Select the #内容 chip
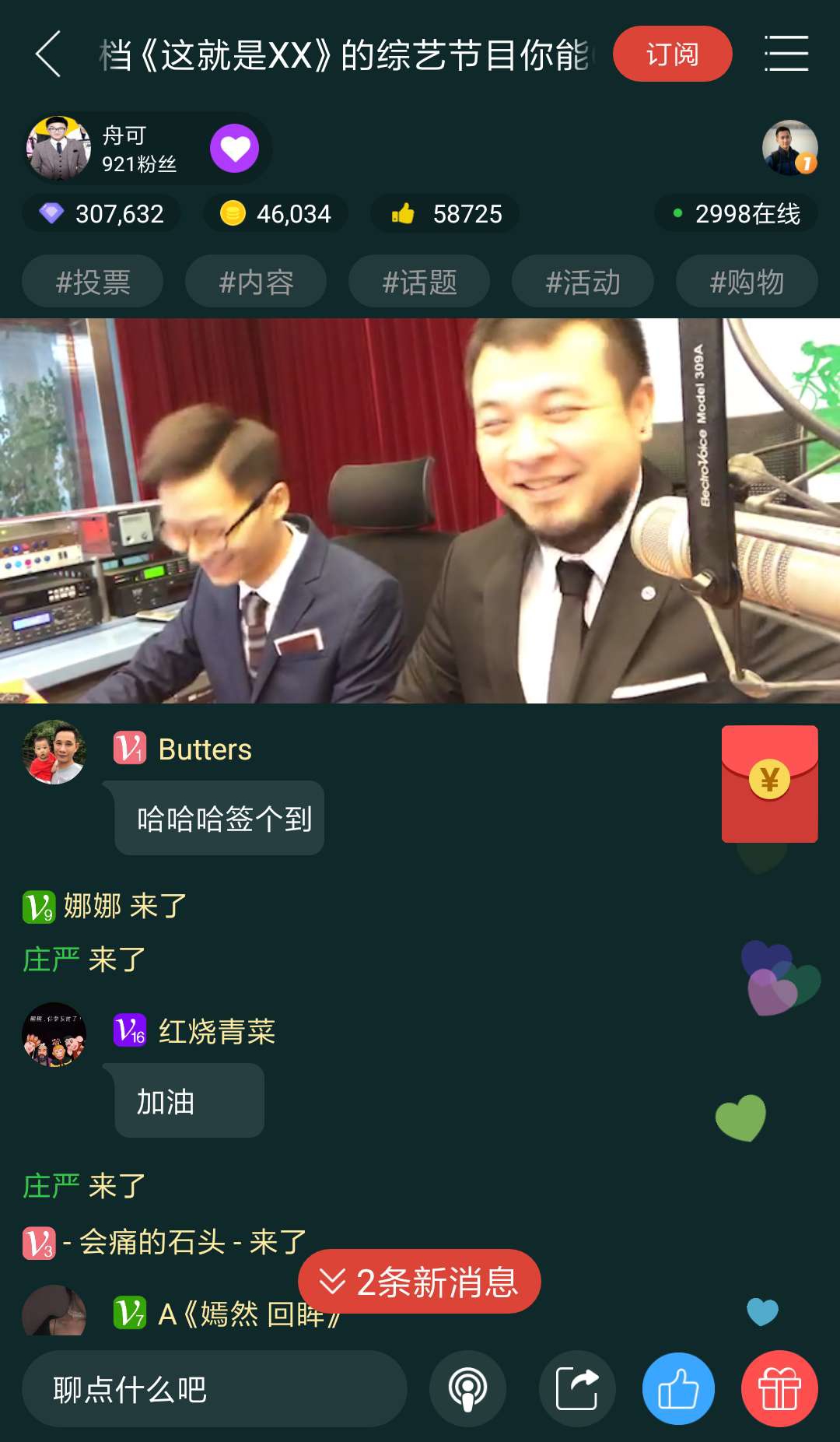840x1442 pixels. point(256,282)
